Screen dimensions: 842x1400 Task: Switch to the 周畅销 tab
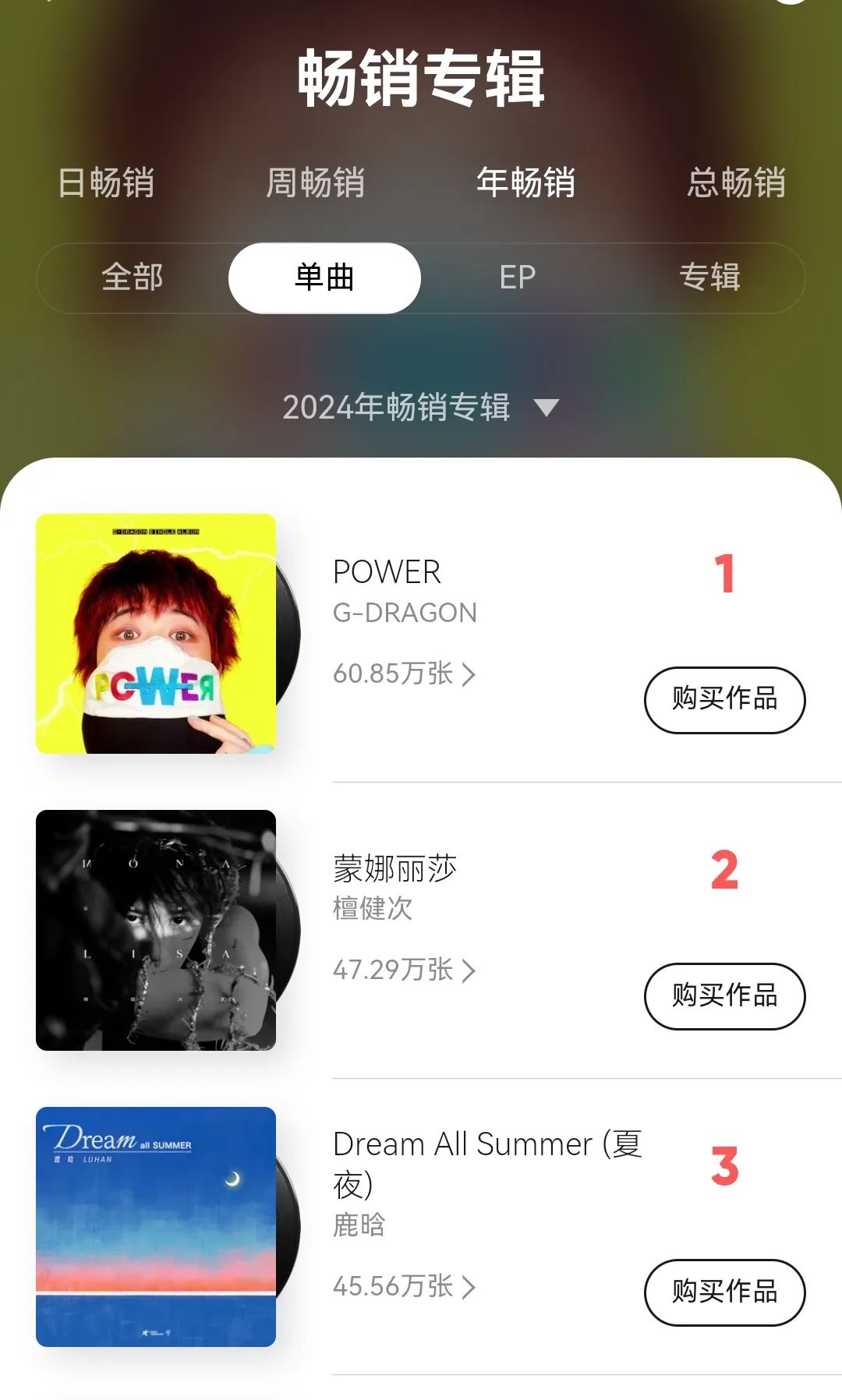point(316,184)
